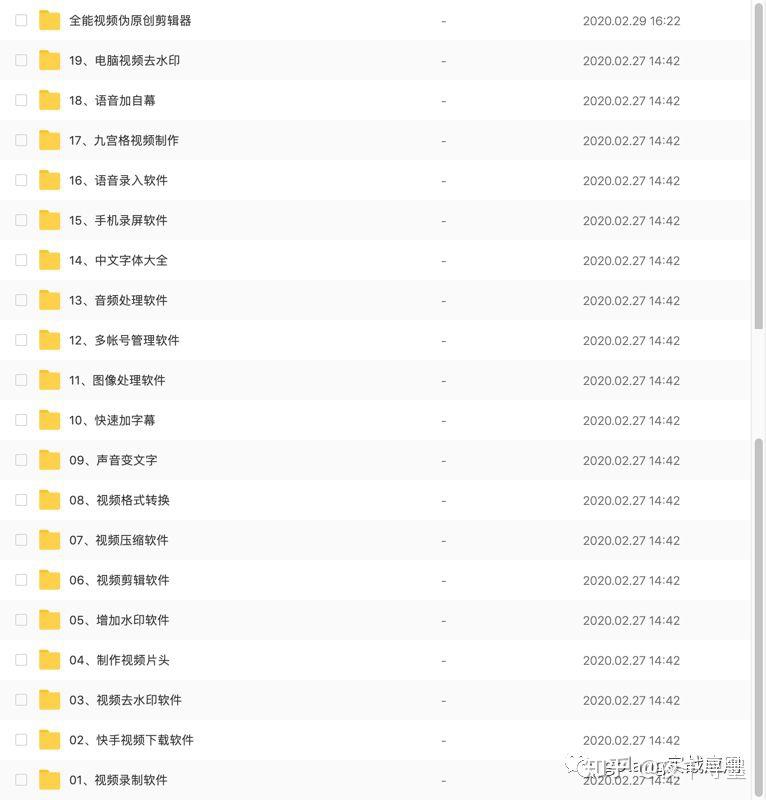This screenshot has width=766, height=800.
Task: Check the box next to 07、视频压缩软件
Action: [21, 540]
